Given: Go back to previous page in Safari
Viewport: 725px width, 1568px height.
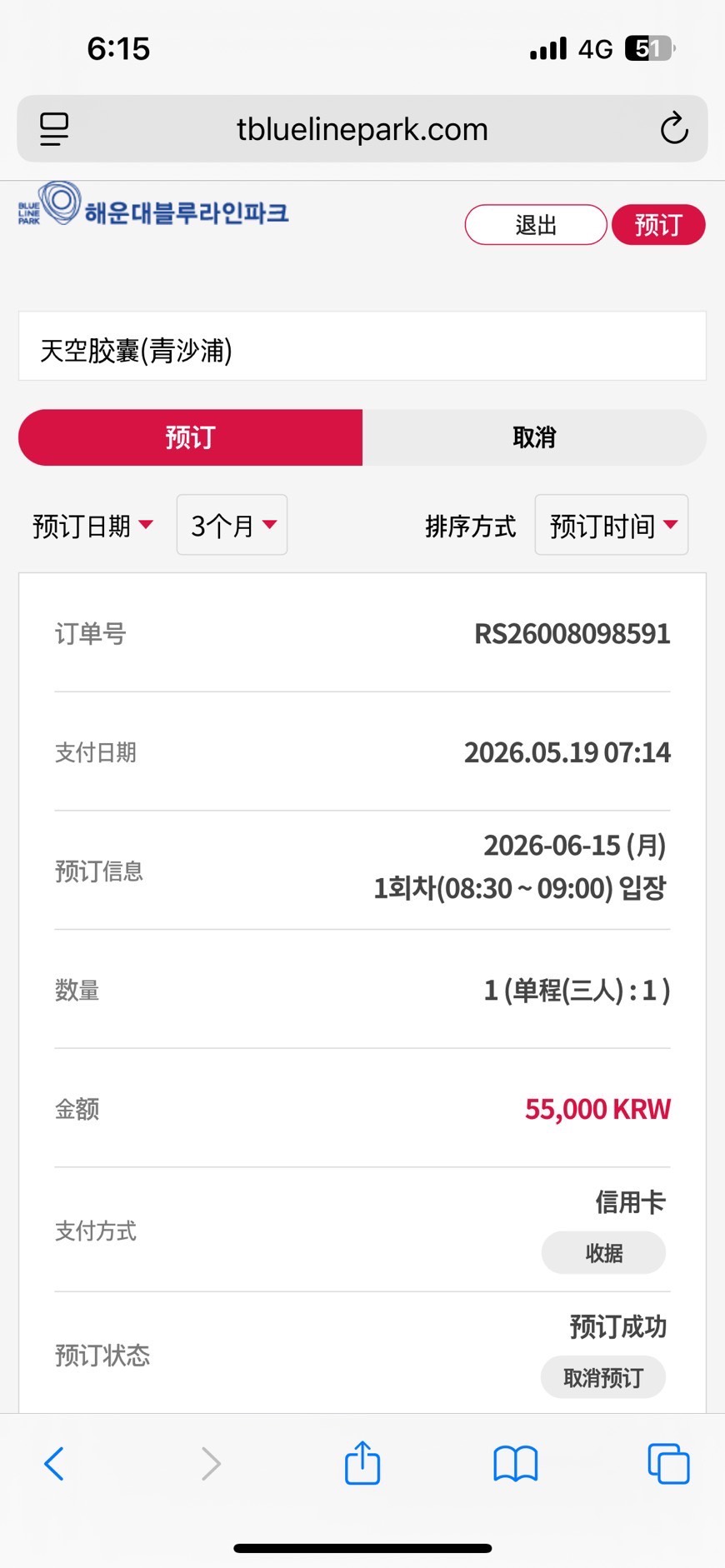Looking at the screenshot, I should click(x=54, y=1464).
